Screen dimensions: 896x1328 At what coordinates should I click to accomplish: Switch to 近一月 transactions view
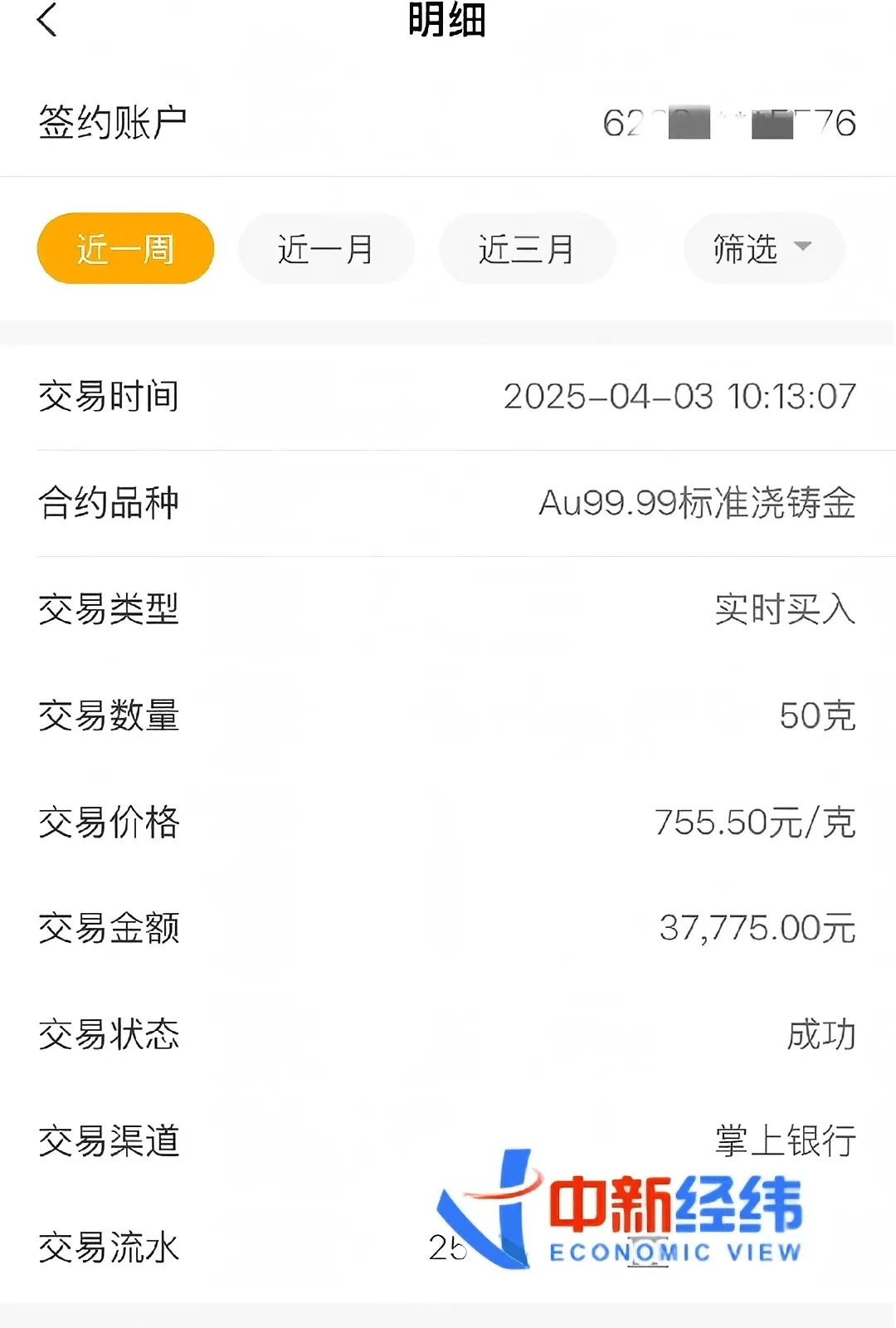326,249
